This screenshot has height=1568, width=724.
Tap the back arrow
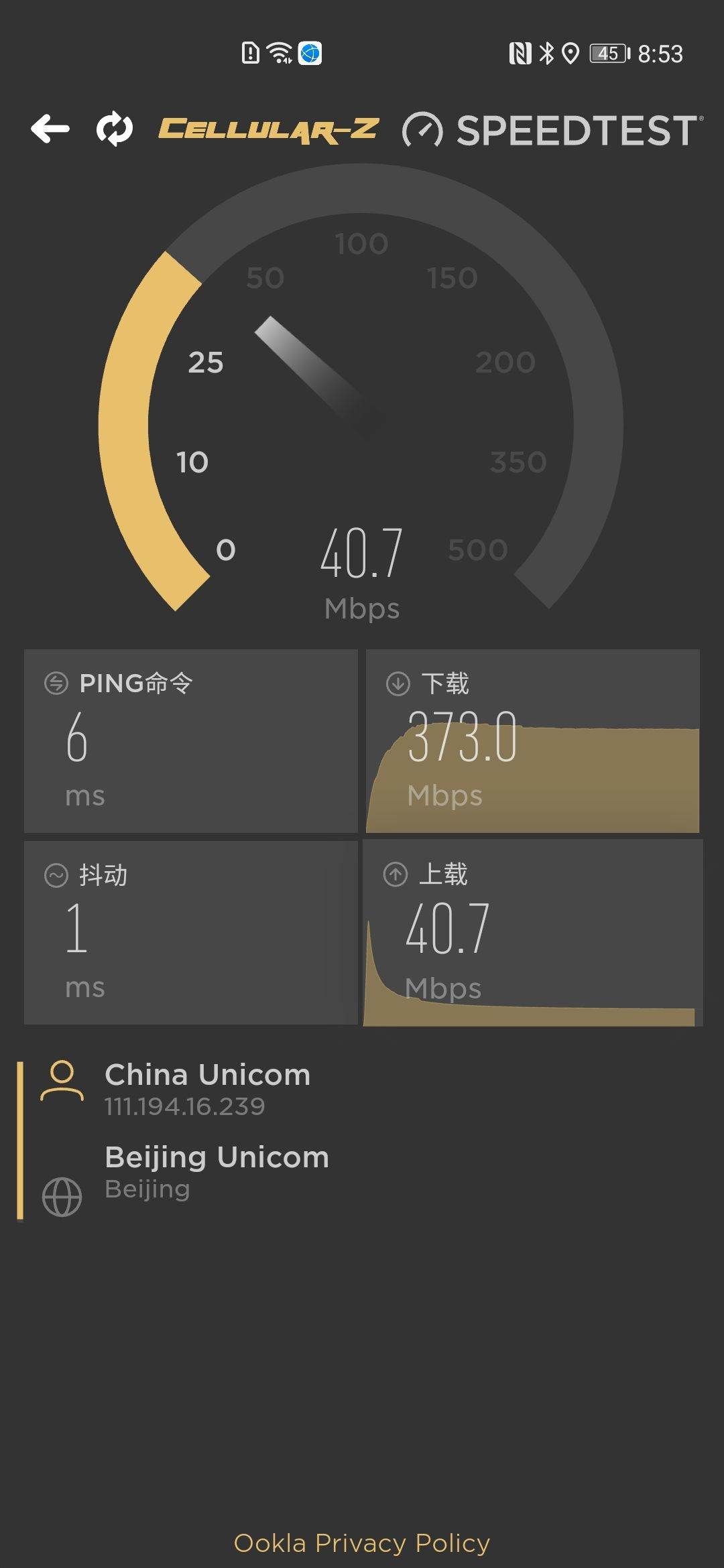tap(50, 129)
